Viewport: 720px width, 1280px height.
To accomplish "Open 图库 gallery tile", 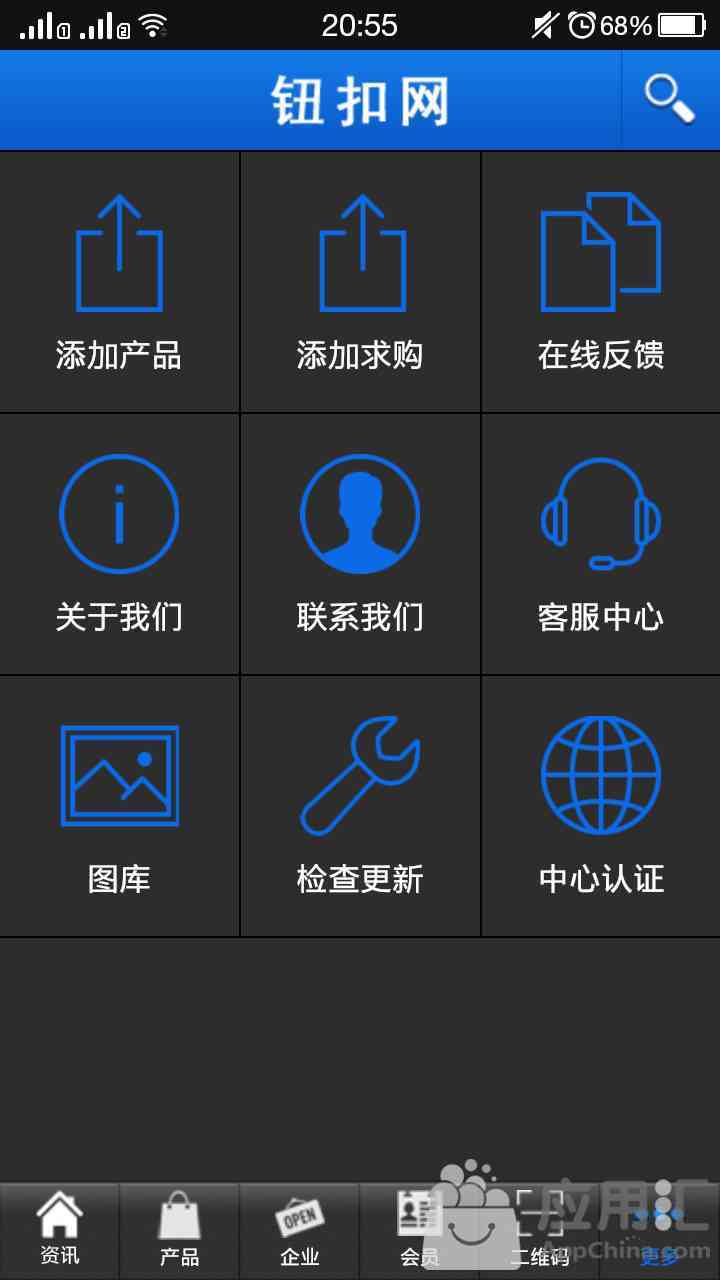I will point(119,806).
